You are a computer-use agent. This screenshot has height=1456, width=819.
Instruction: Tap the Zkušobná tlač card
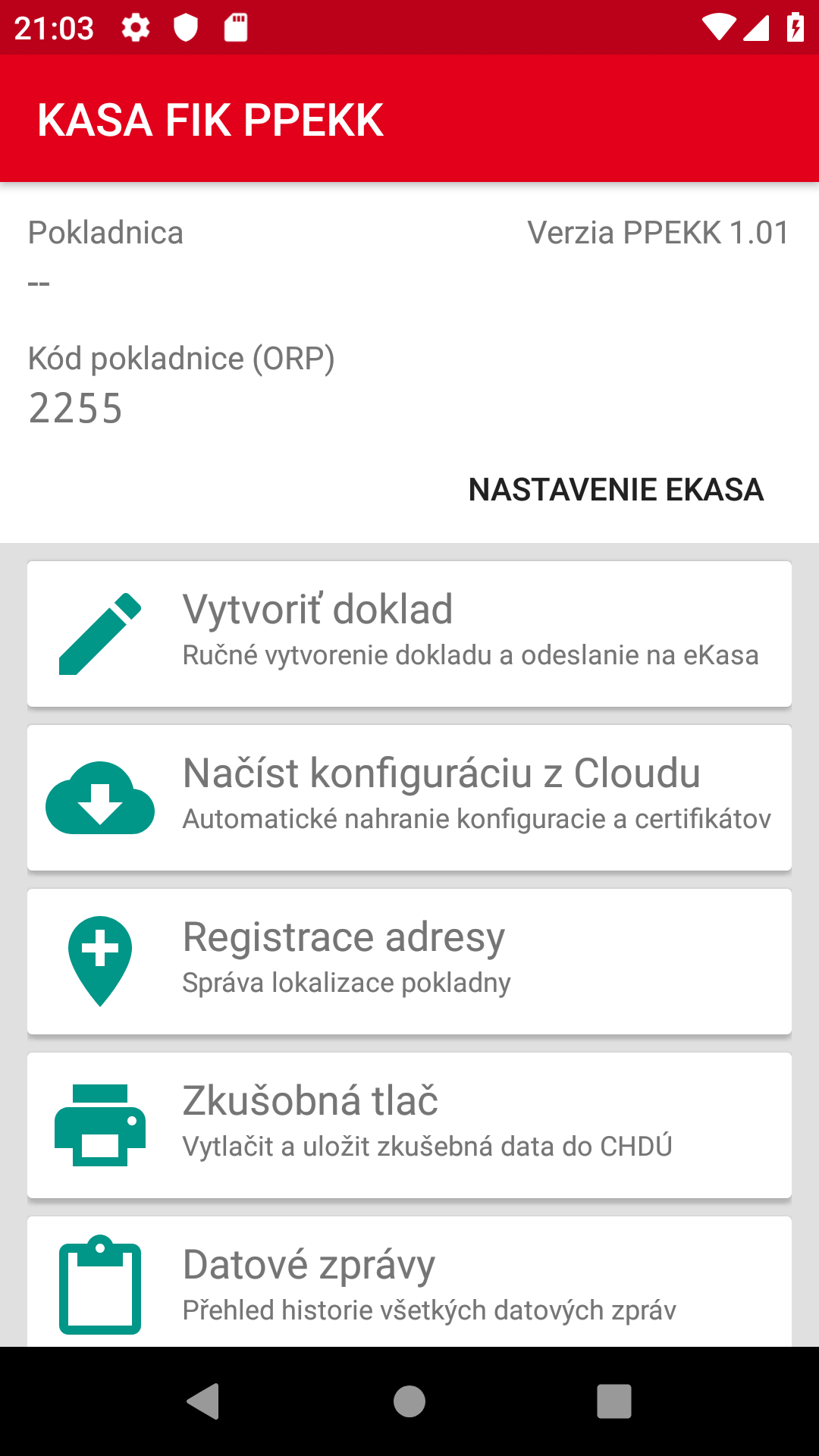[x=409, y=1125]
